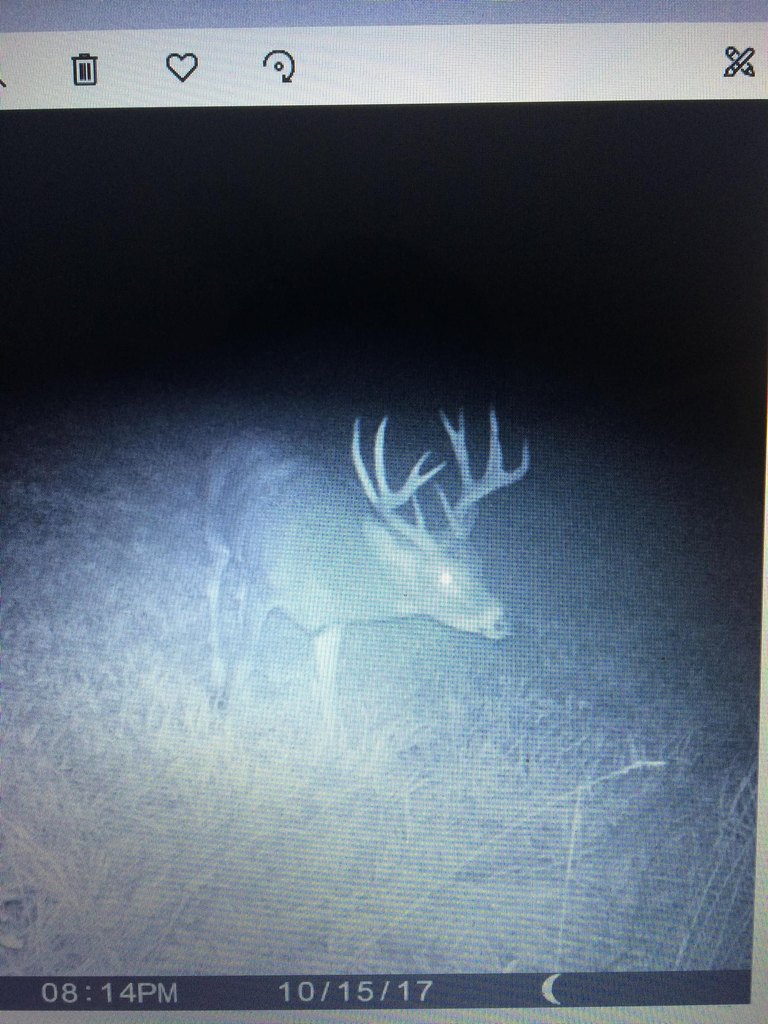
Task: Delete this trail camera photo
Action: pos(85,69)
